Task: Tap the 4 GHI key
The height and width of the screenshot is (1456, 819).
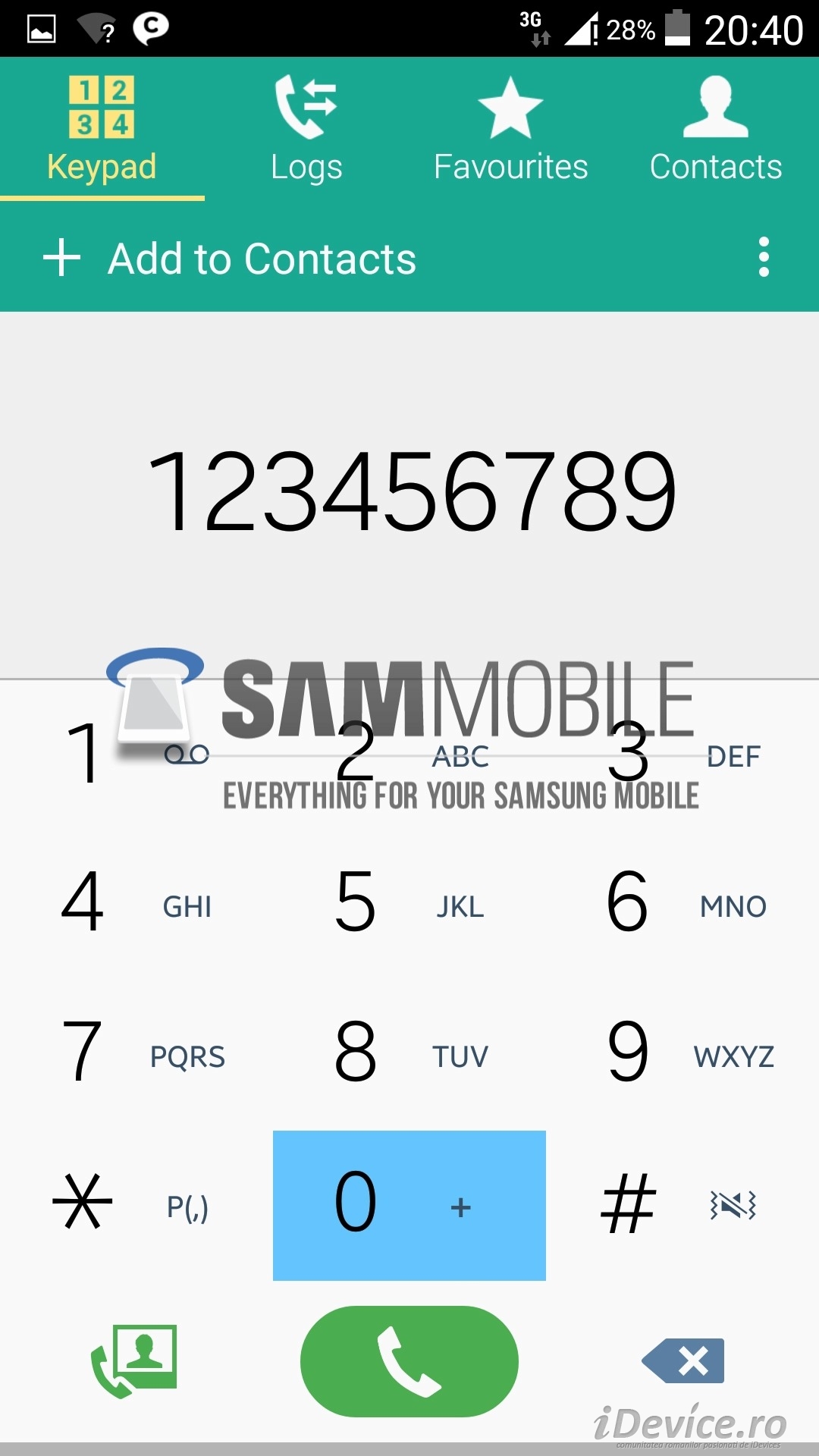Action: 136,905
